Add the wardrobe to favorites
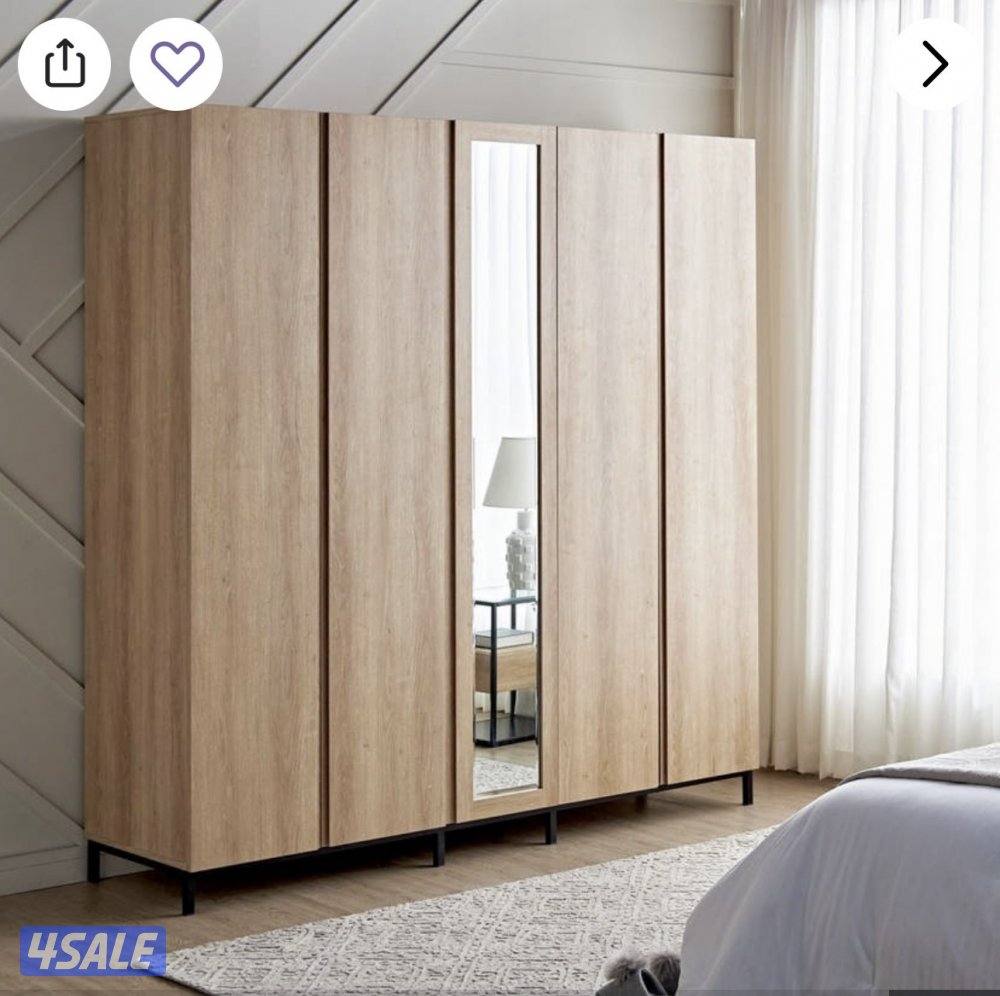This screenshot has height=996, width=1000. tap(176, 64)
